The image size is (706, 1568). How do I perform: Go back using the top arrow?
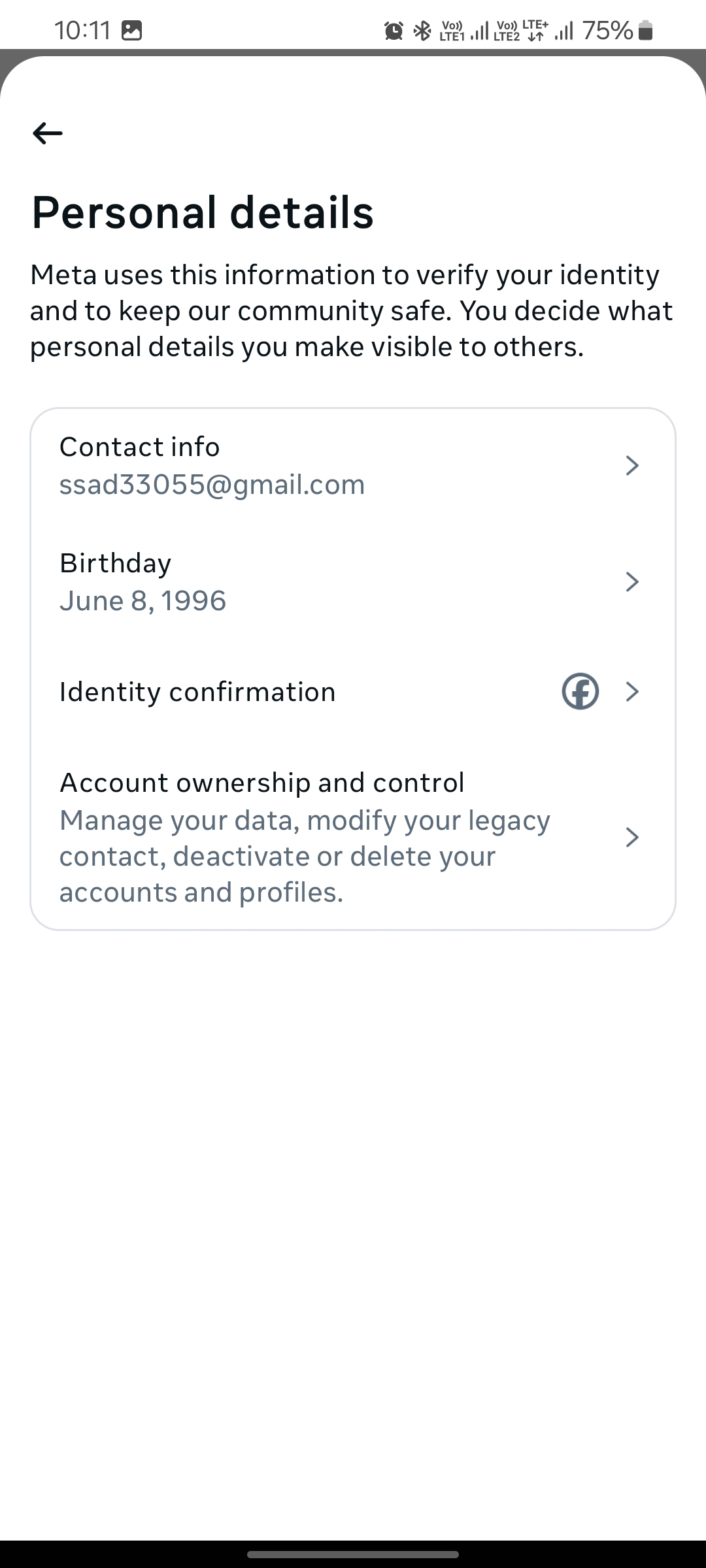(x=48, y=133)
